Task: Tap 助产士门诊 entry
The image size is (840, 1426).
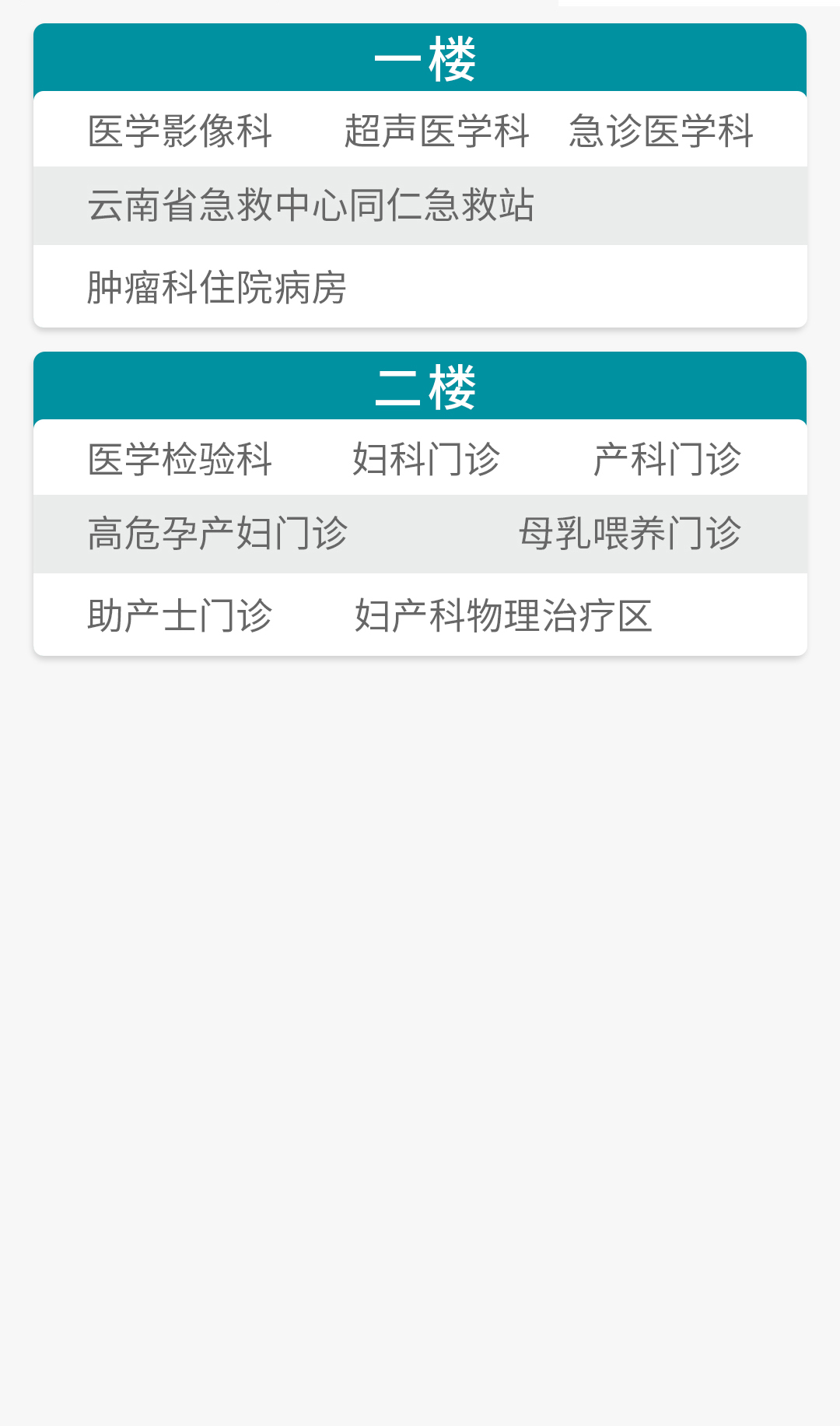Action: click(x=180, y=616)
